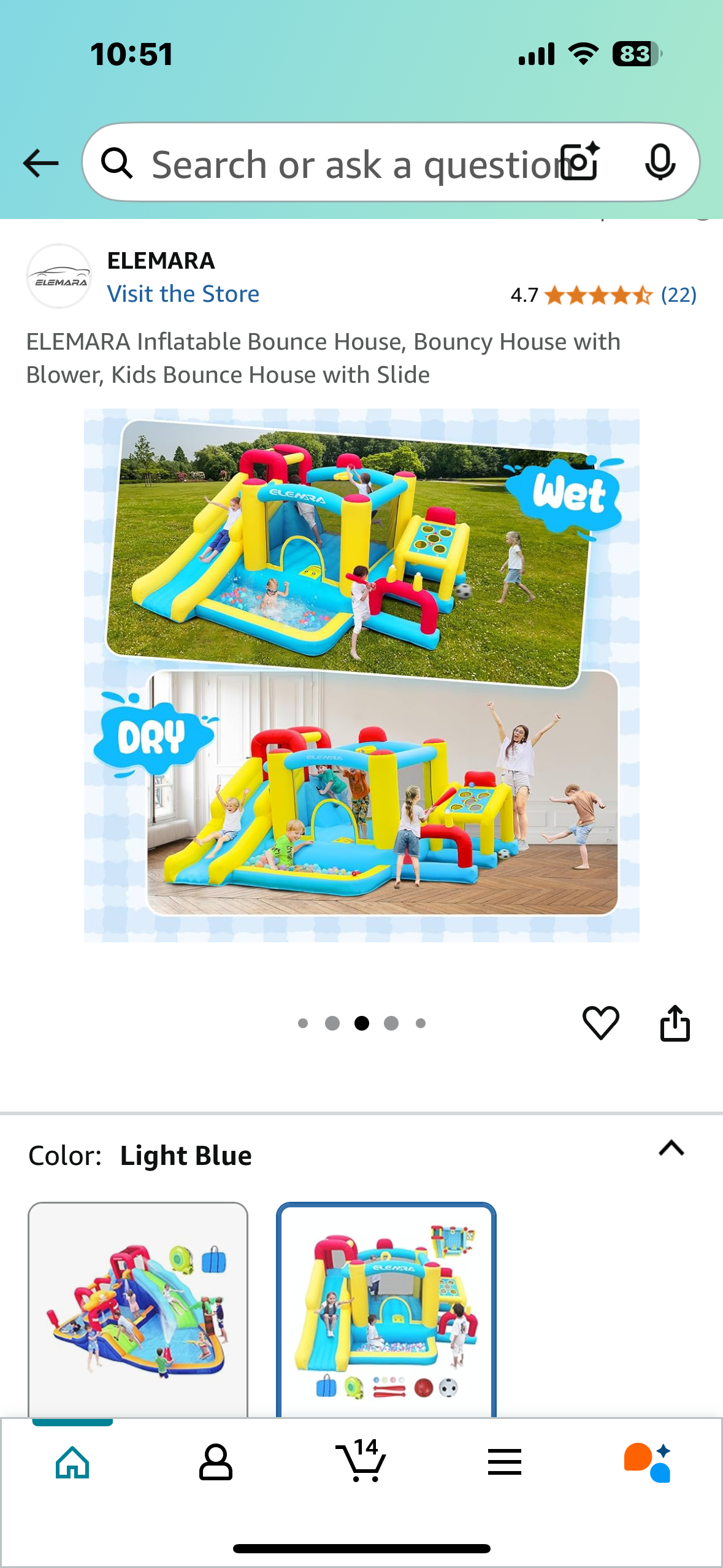Open the ELEMARA brand logo
The height and width of the screenshot is (1568, 723).
click(59, 277)
